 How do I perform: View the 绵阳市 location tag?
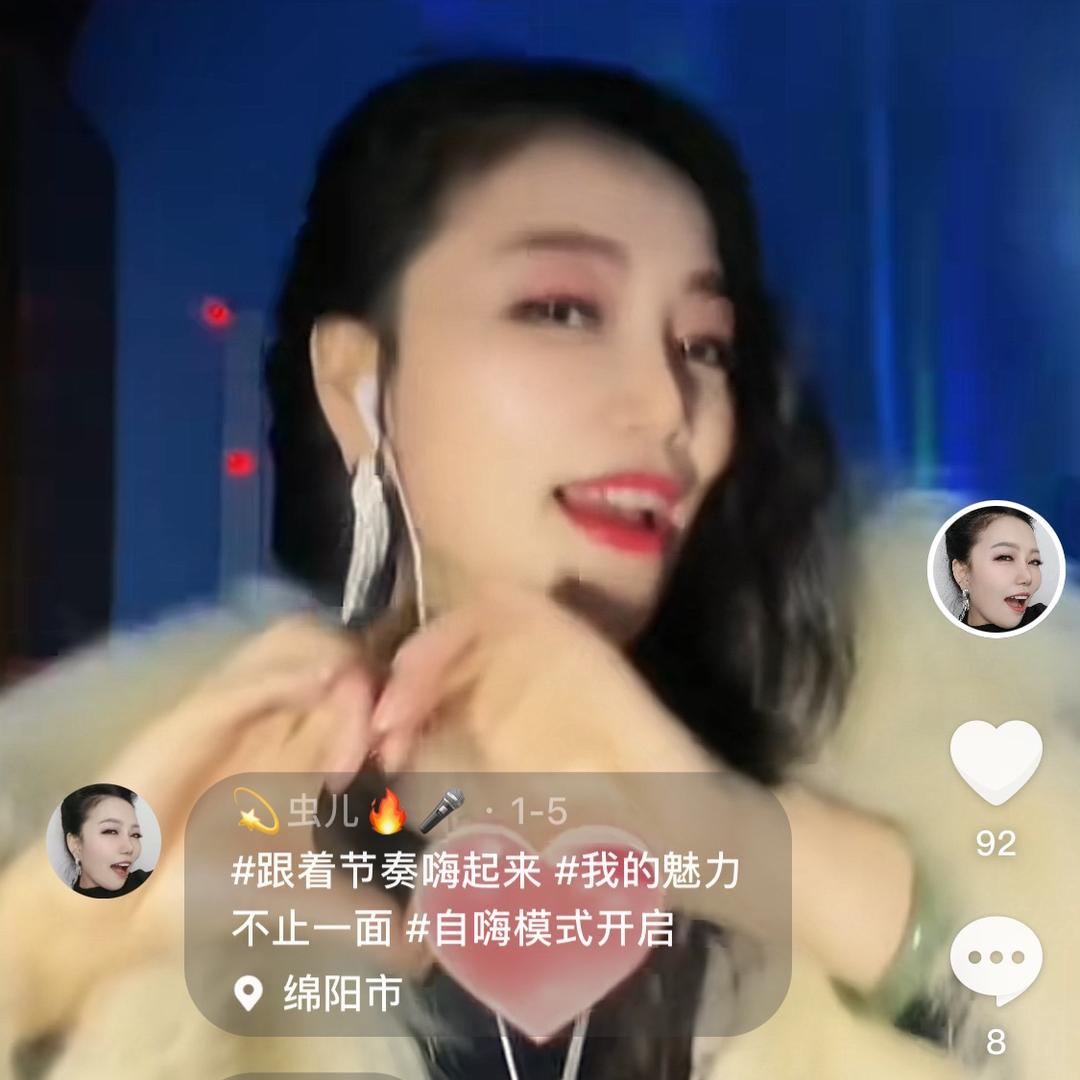click(x=320, y=993)
